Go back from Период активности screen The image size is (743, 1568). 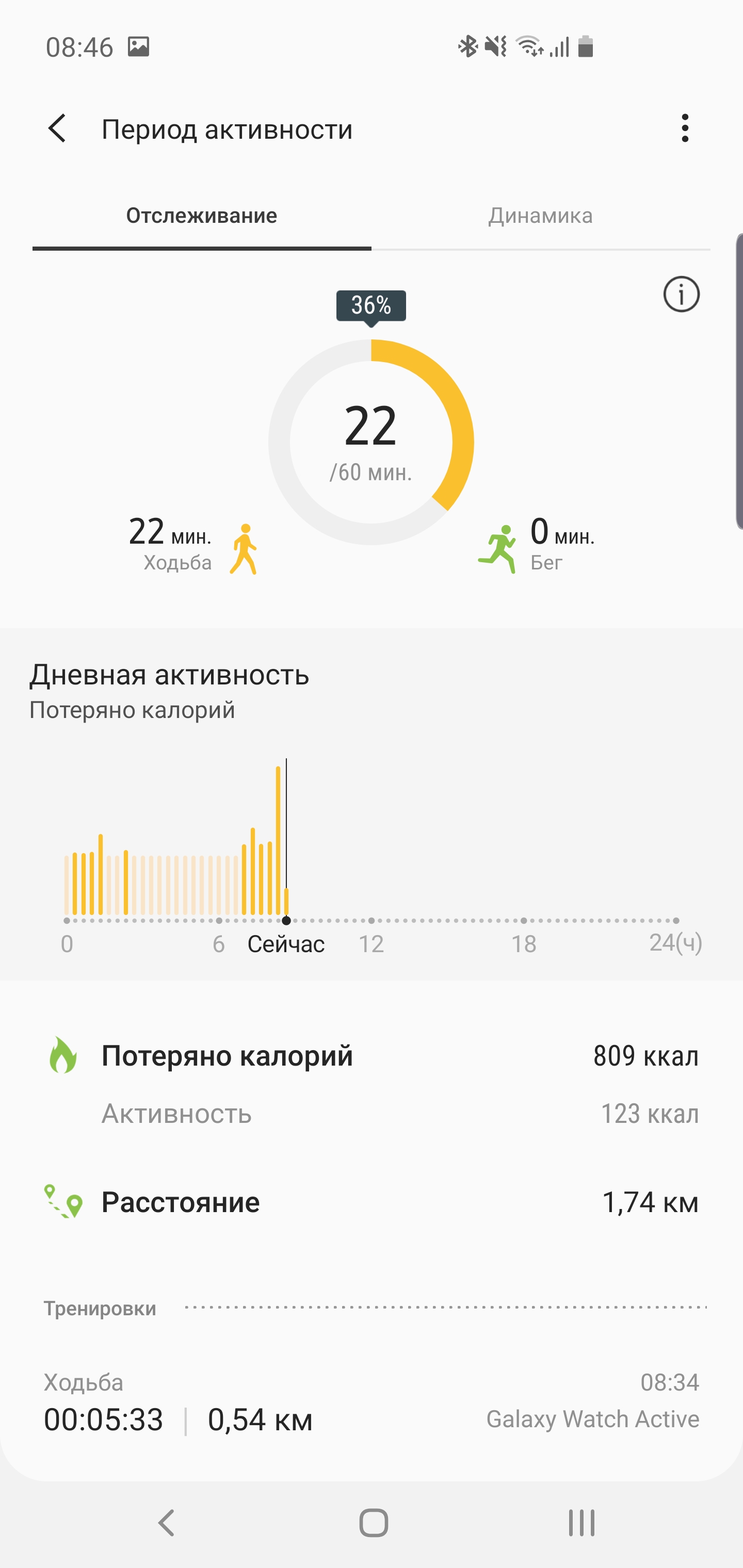click(57, 128)
